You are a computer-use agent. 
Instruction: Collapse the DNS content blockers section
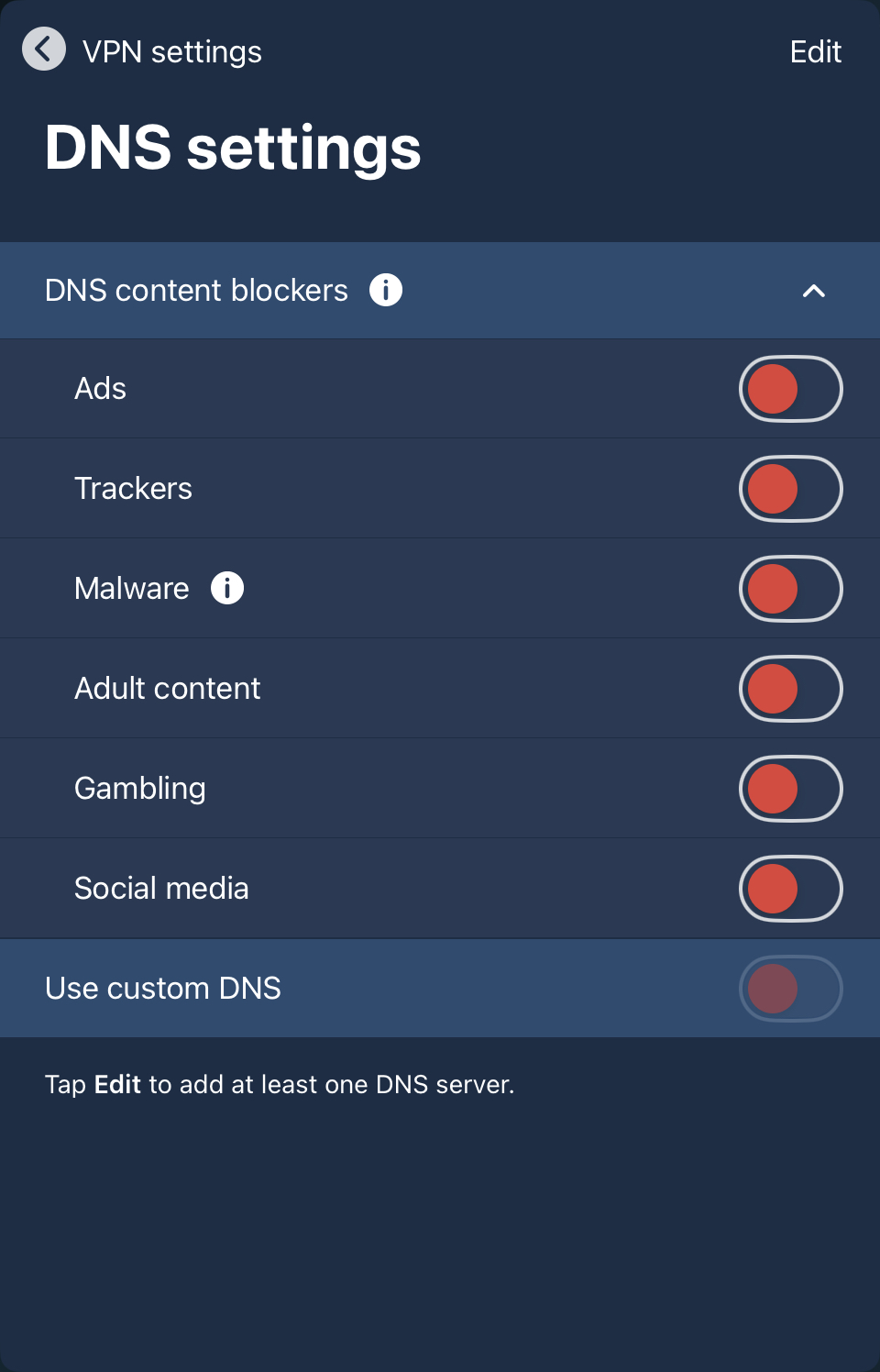(813, 291)
